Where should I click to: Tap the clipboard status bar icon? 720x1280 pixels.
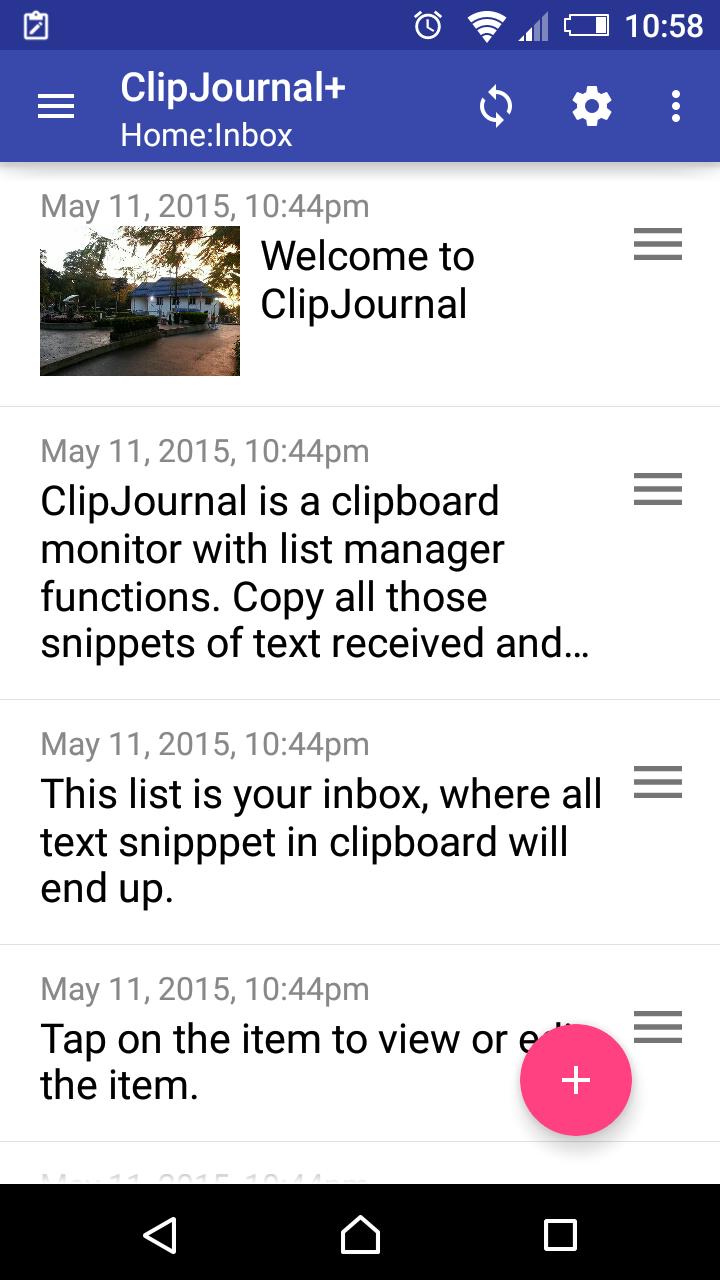38,25
